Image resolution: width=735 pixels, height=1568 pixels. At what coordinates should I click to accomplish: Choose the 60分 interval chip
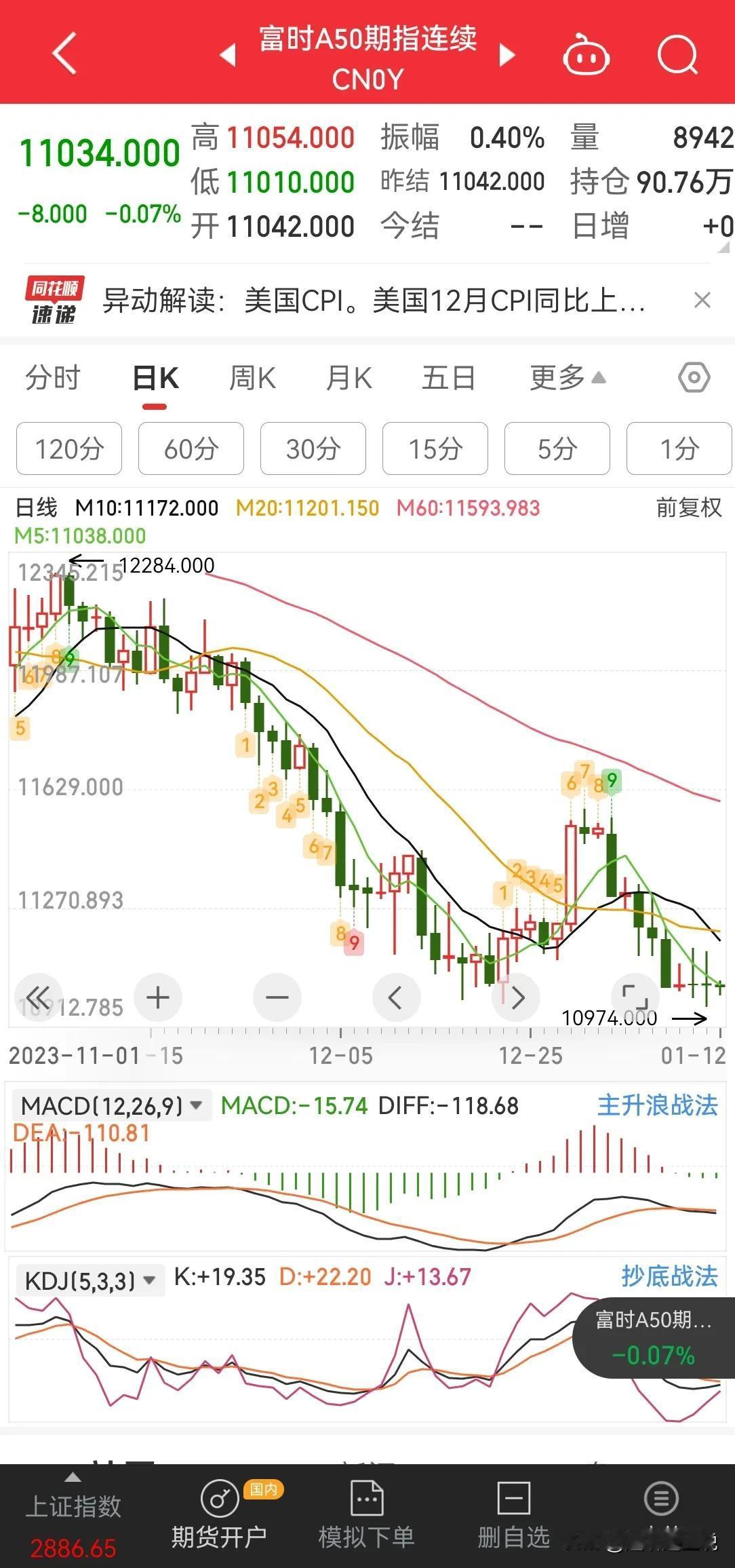click(x=191, y=448)
